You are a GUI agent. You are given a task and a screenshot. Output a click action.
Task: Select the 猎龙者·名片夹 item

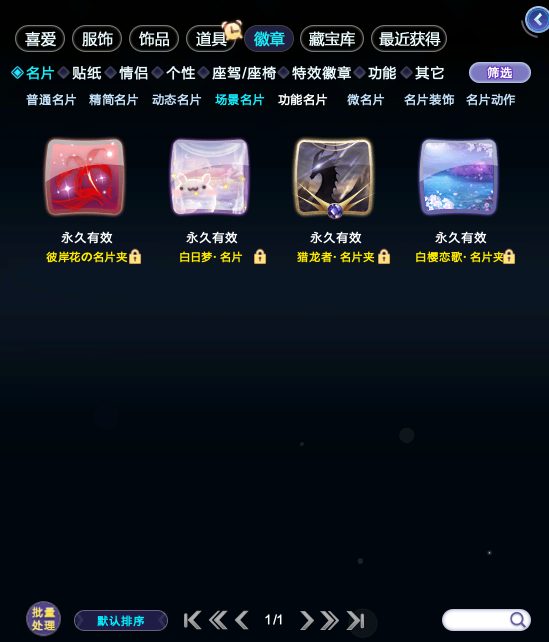point(334,177)
